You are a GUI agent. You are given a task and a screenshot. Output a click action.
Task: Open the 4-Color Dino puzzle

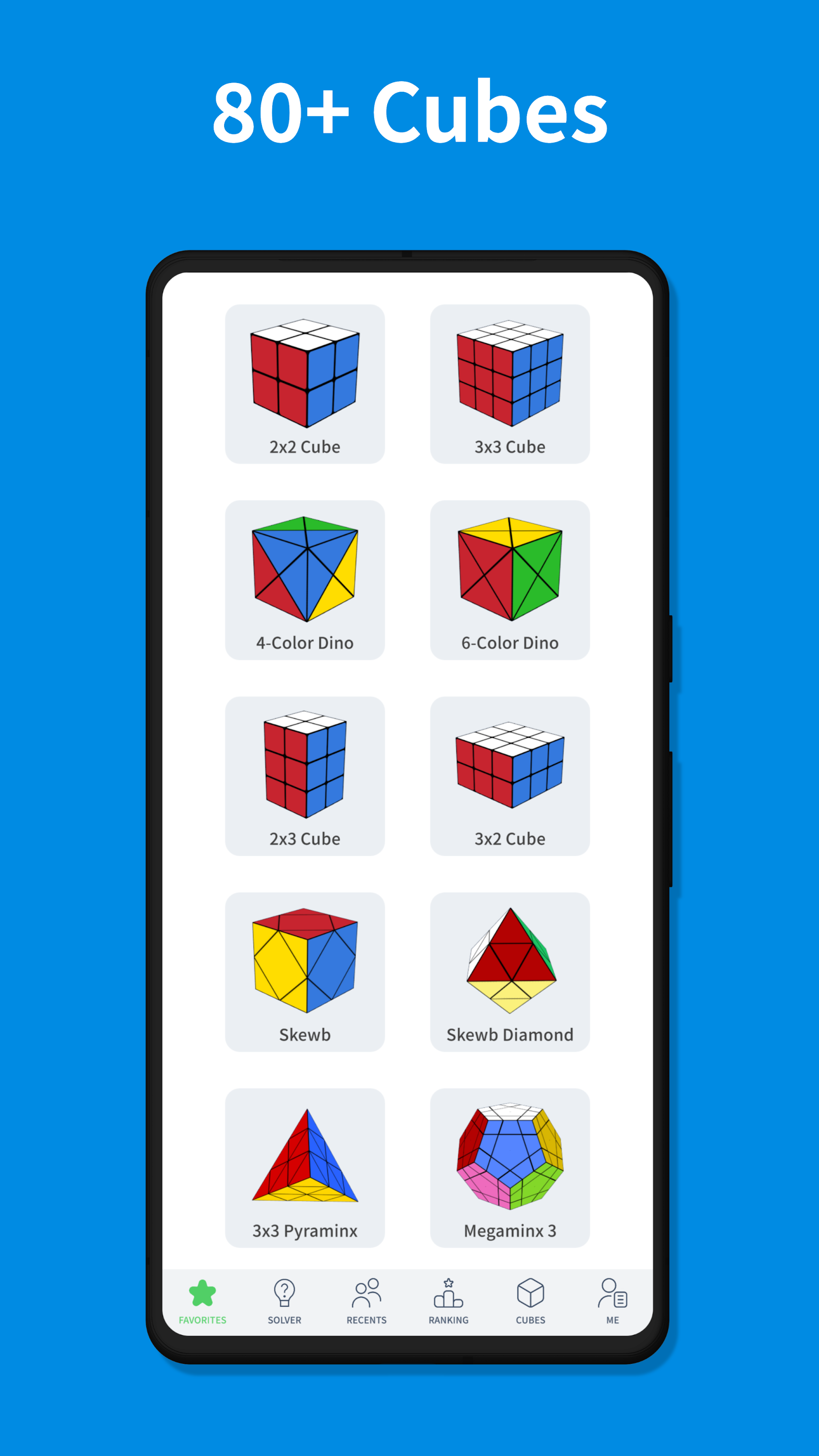(305, 580)
